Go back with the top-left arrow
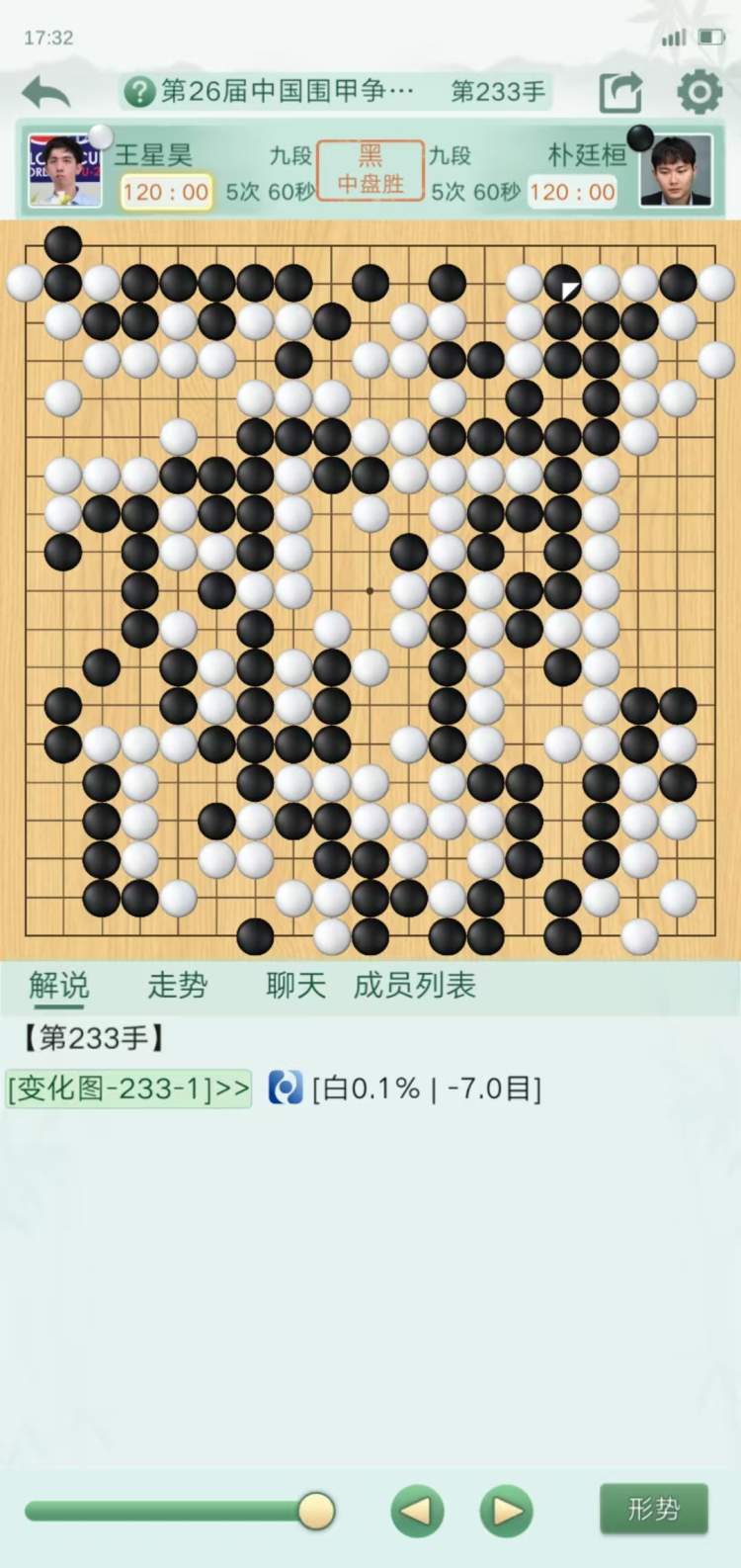Image resolution: width=741 pixels, height=1568 pixels. coord(46,93)
